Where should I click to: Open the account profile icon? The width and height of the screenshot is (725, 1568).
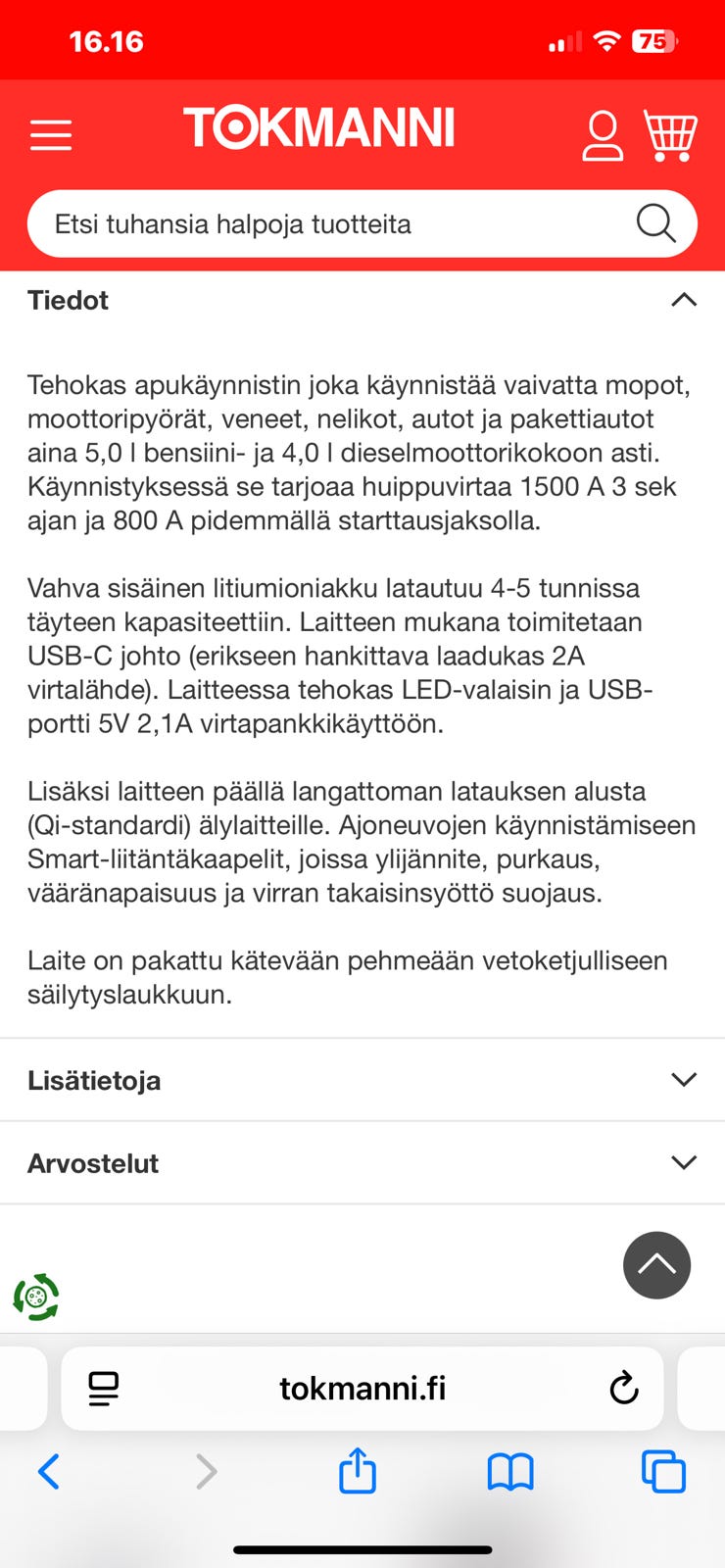pos(603,135)
